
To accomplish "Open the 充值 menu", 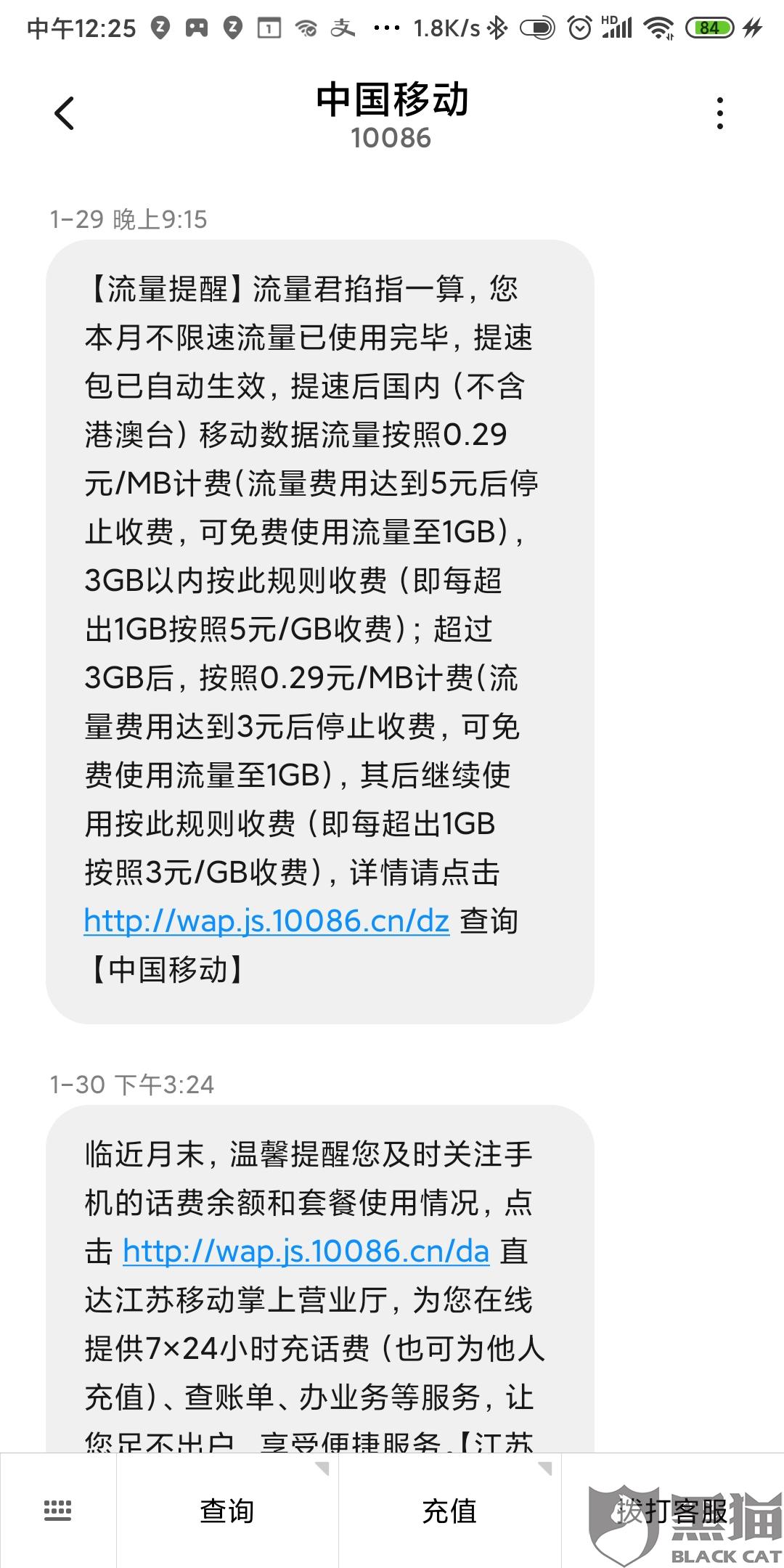I will coord(449,1511).
